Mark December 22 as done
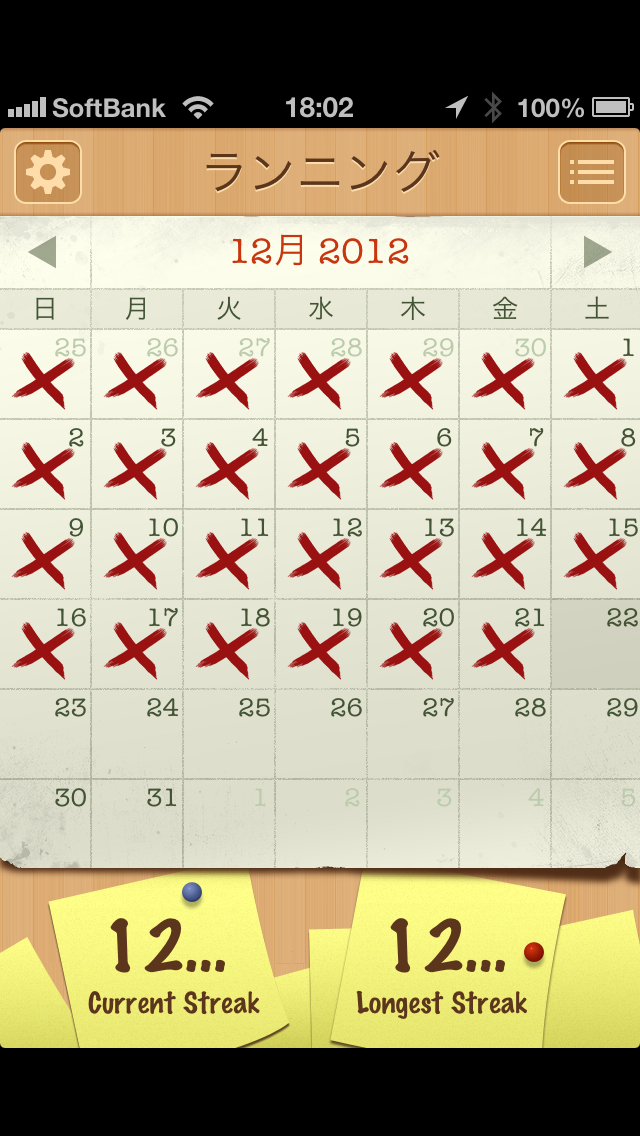This screenshot has width=640, height=1136. (x=596, y=645)
